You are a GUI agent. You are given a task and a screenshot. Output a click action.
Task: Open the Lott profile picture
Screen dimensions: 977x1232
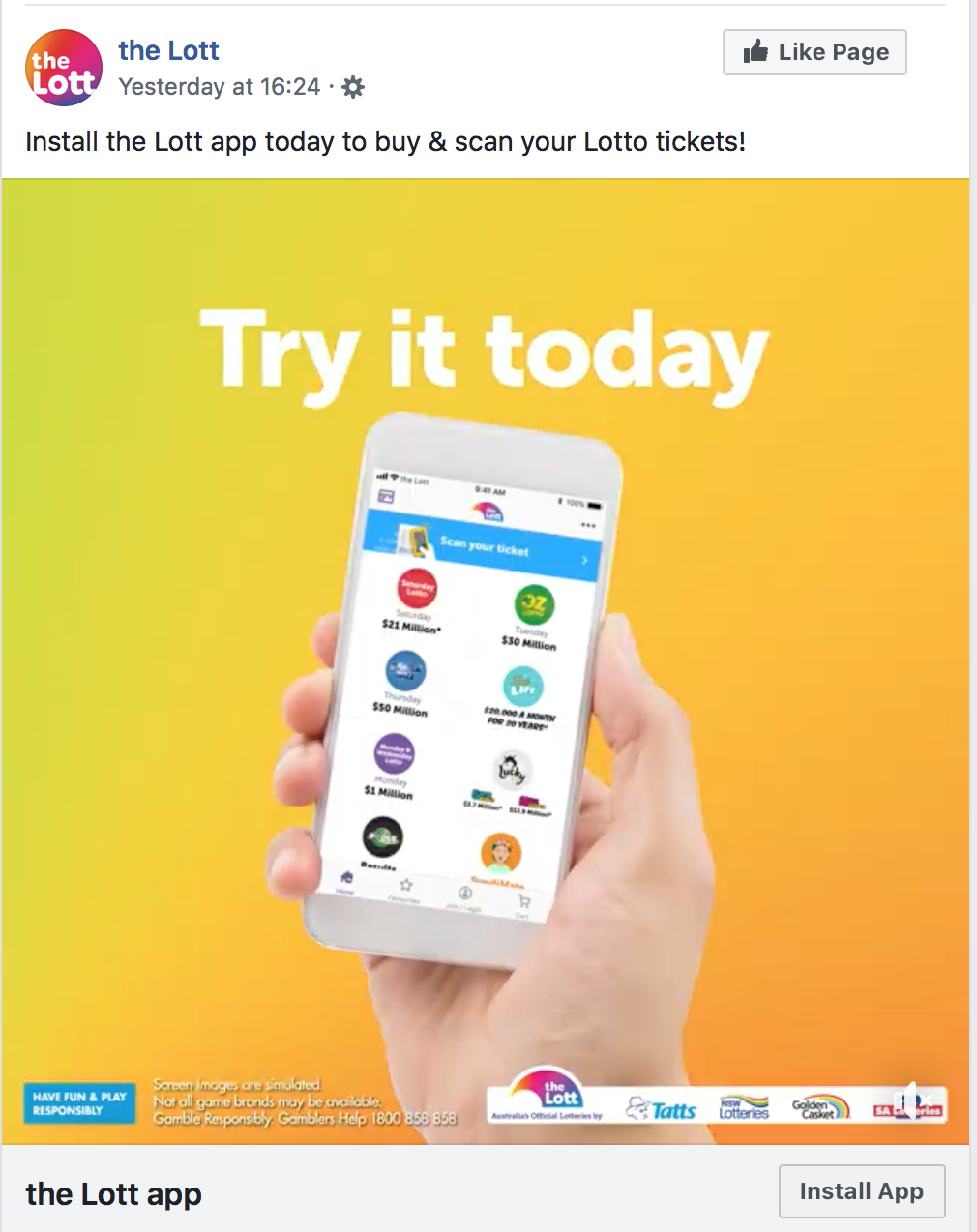point(63,68)
